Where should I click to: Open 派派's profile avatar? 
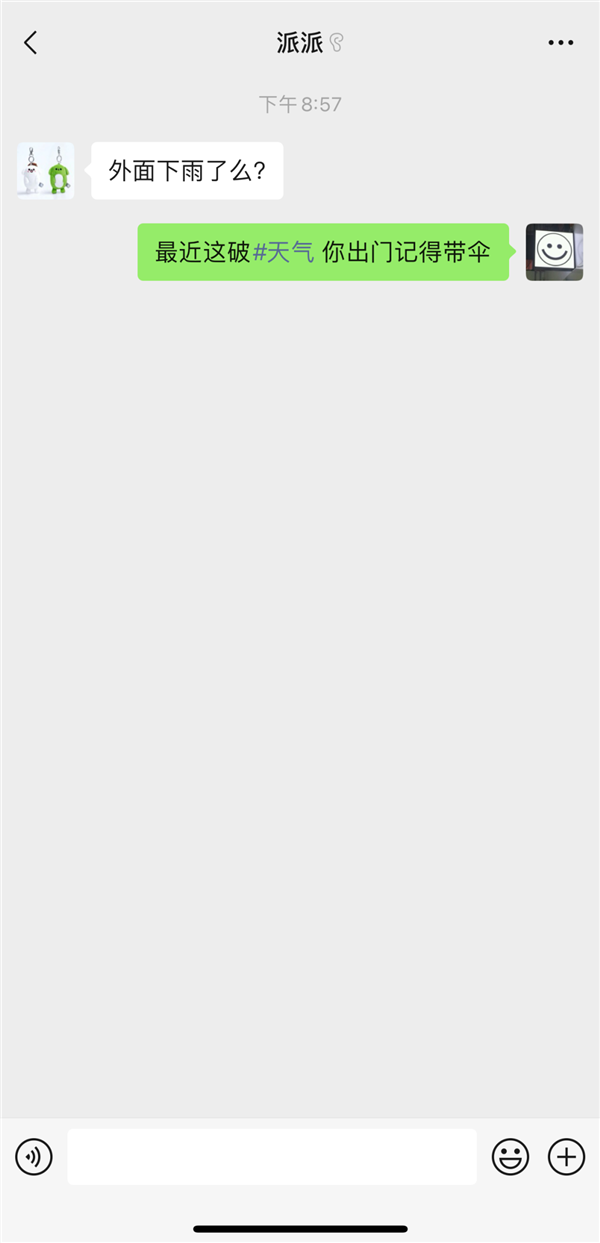coord(46,171)
